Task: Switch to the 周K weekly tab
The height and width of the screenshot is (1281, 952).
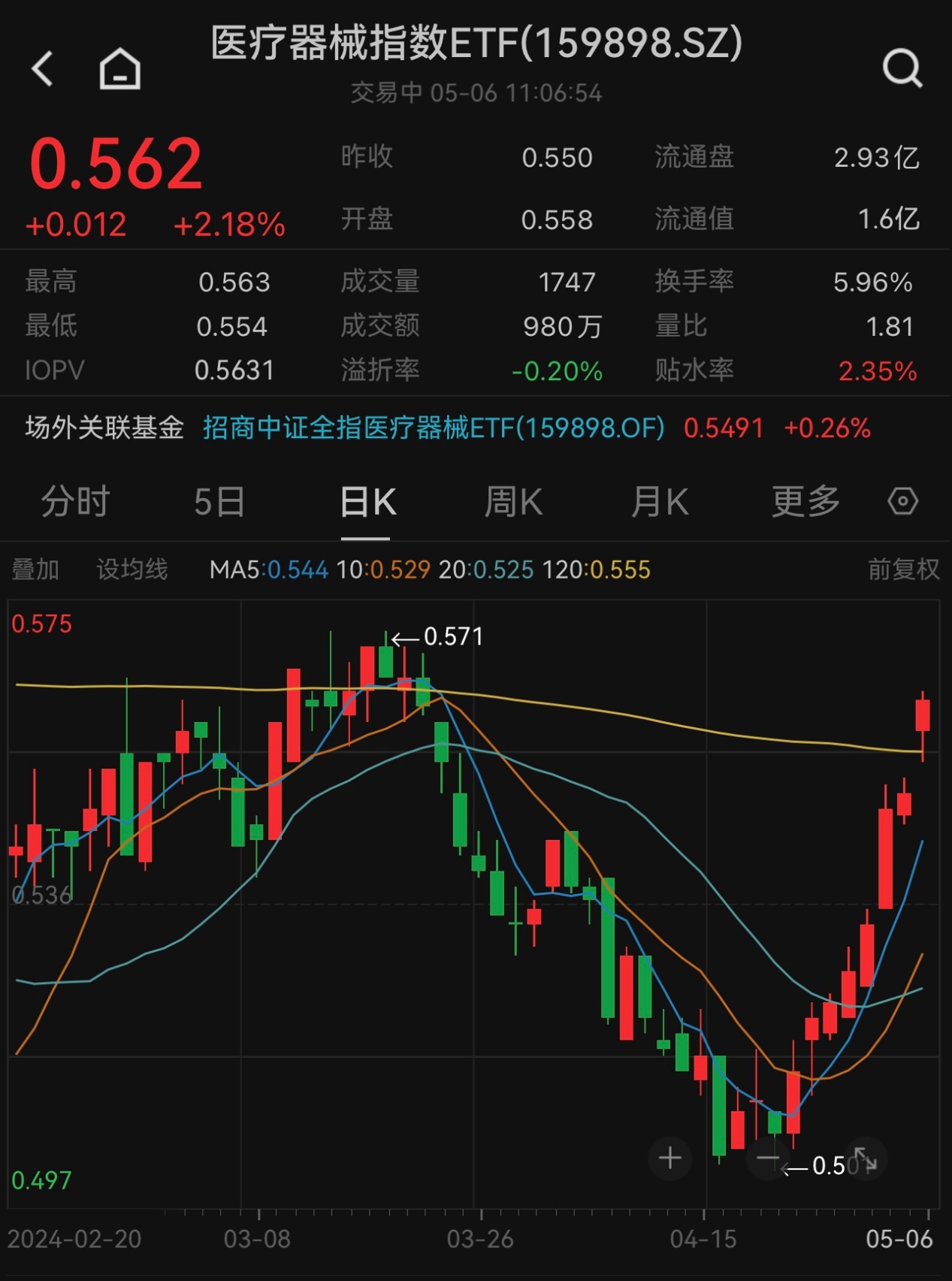Action: pyautogui.click(x=513, y=501)
